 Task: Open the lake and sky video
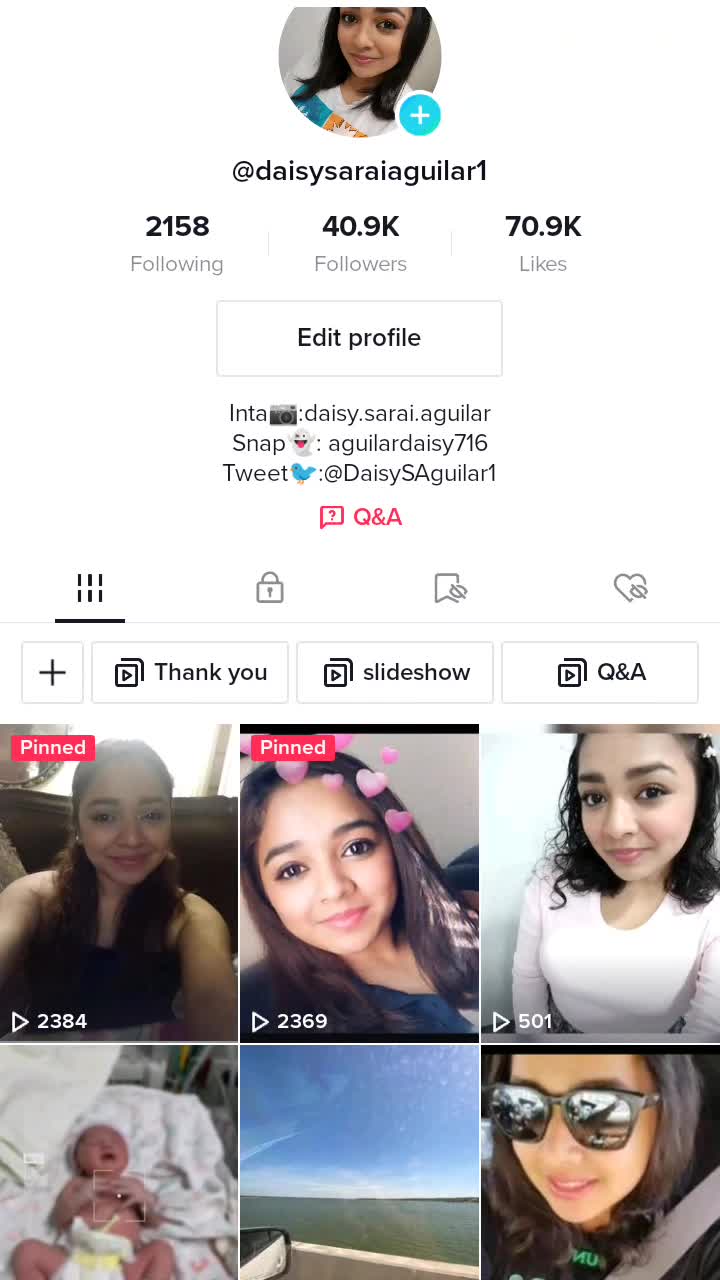pyautogui.click(x=359, y=1162)
